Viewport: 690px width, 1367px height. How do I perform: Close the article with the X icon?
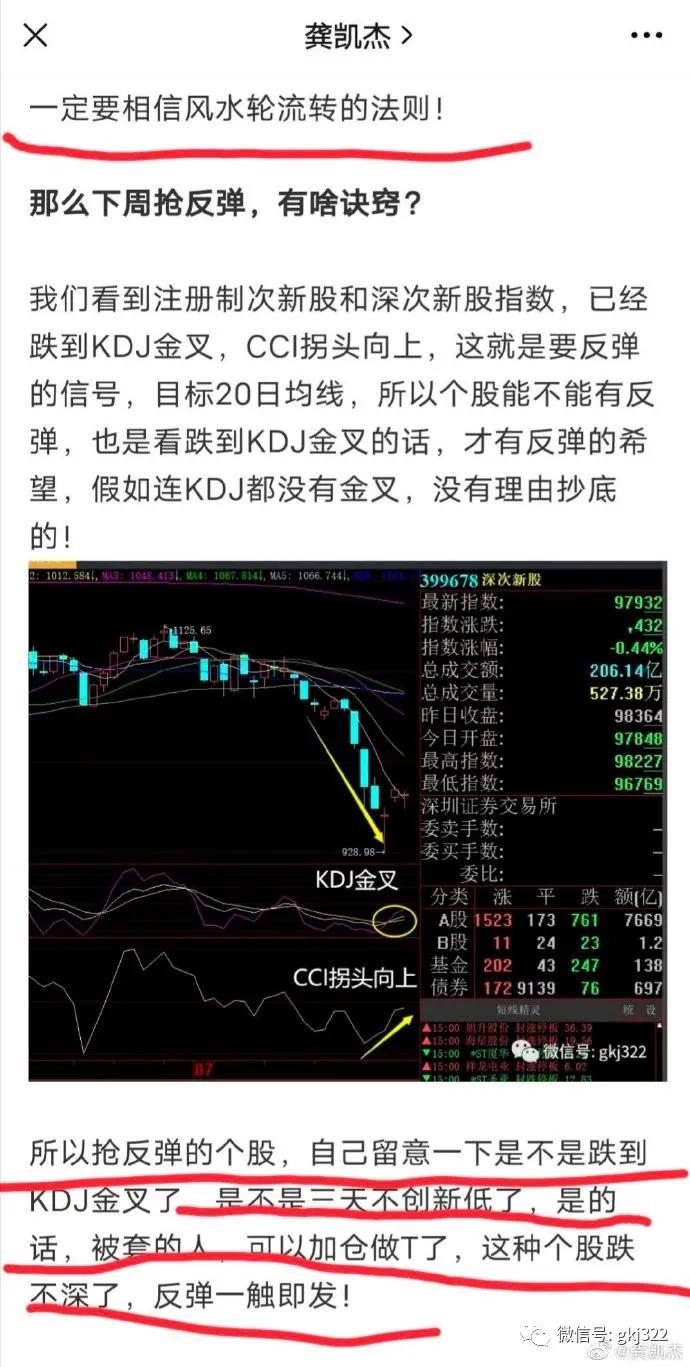tap(35, 36)
